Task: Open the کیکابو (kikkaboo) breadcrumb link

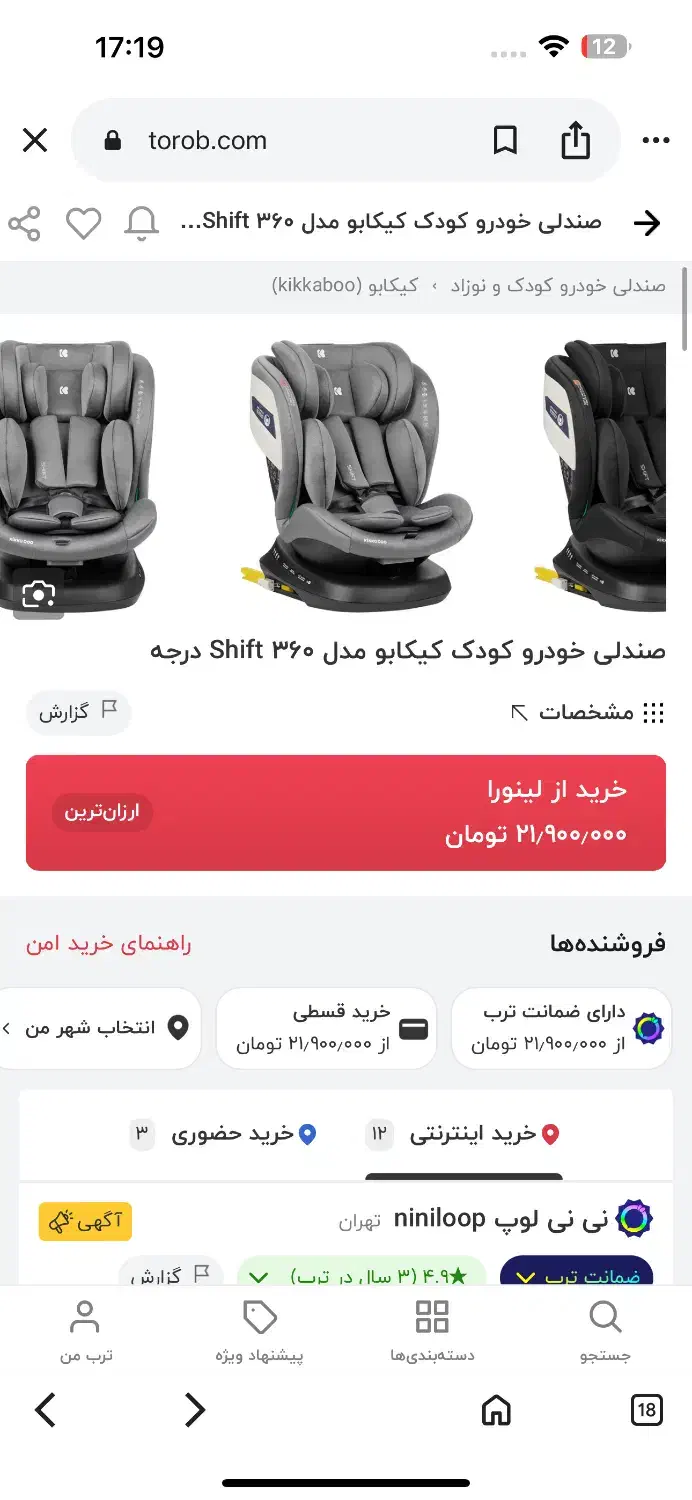Action: [x=344, y=286]
